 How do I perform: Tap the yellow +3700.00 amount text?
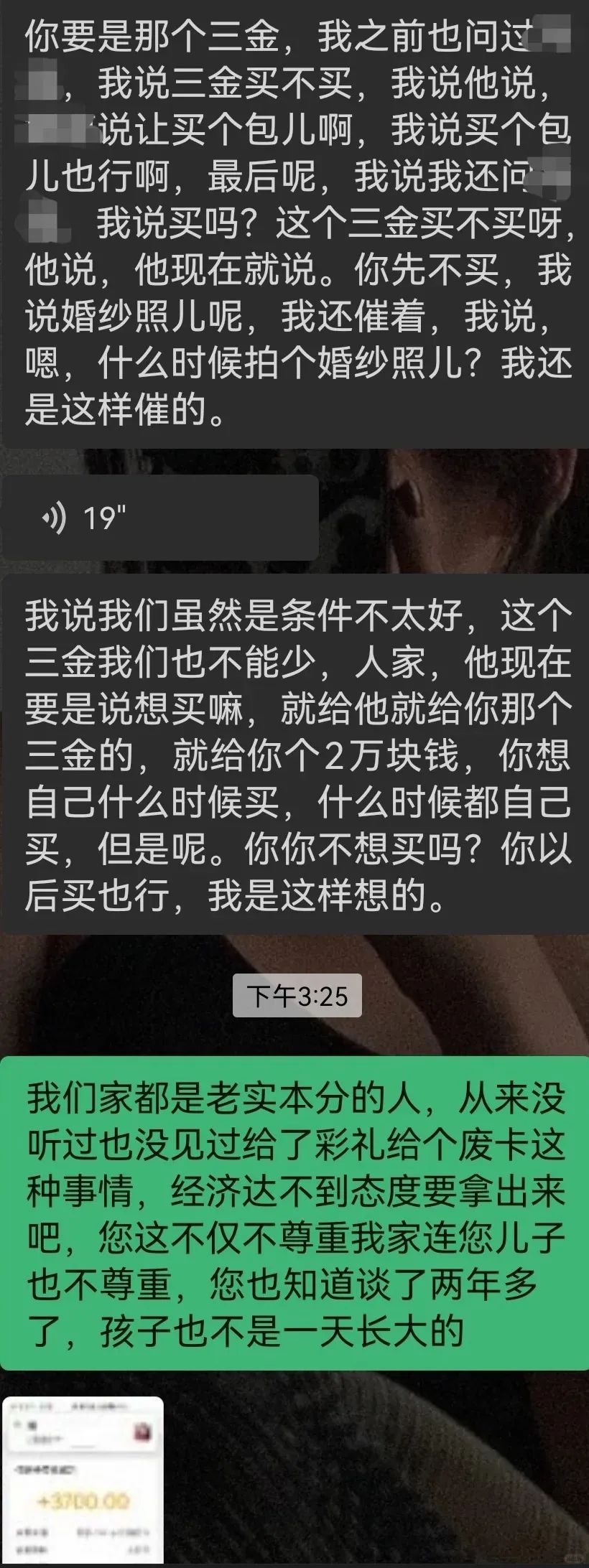(x=83, y=1501)
